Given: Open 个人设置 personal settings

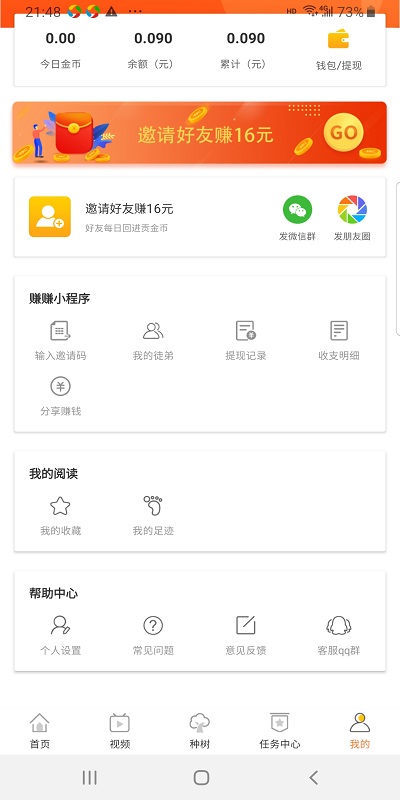Looking at the screenshot, I should 60,635.
